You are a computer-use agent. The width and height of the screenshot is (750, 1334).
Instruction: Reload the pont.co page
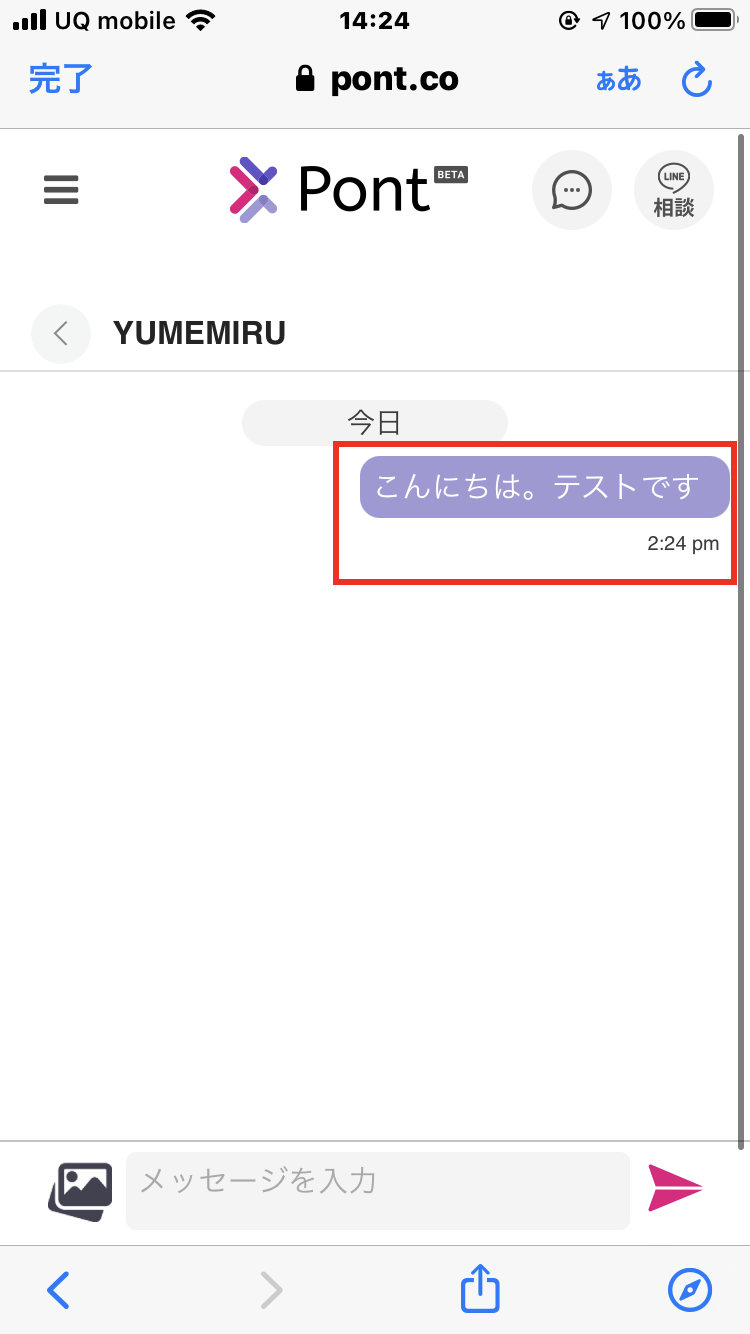click(697, 80)
